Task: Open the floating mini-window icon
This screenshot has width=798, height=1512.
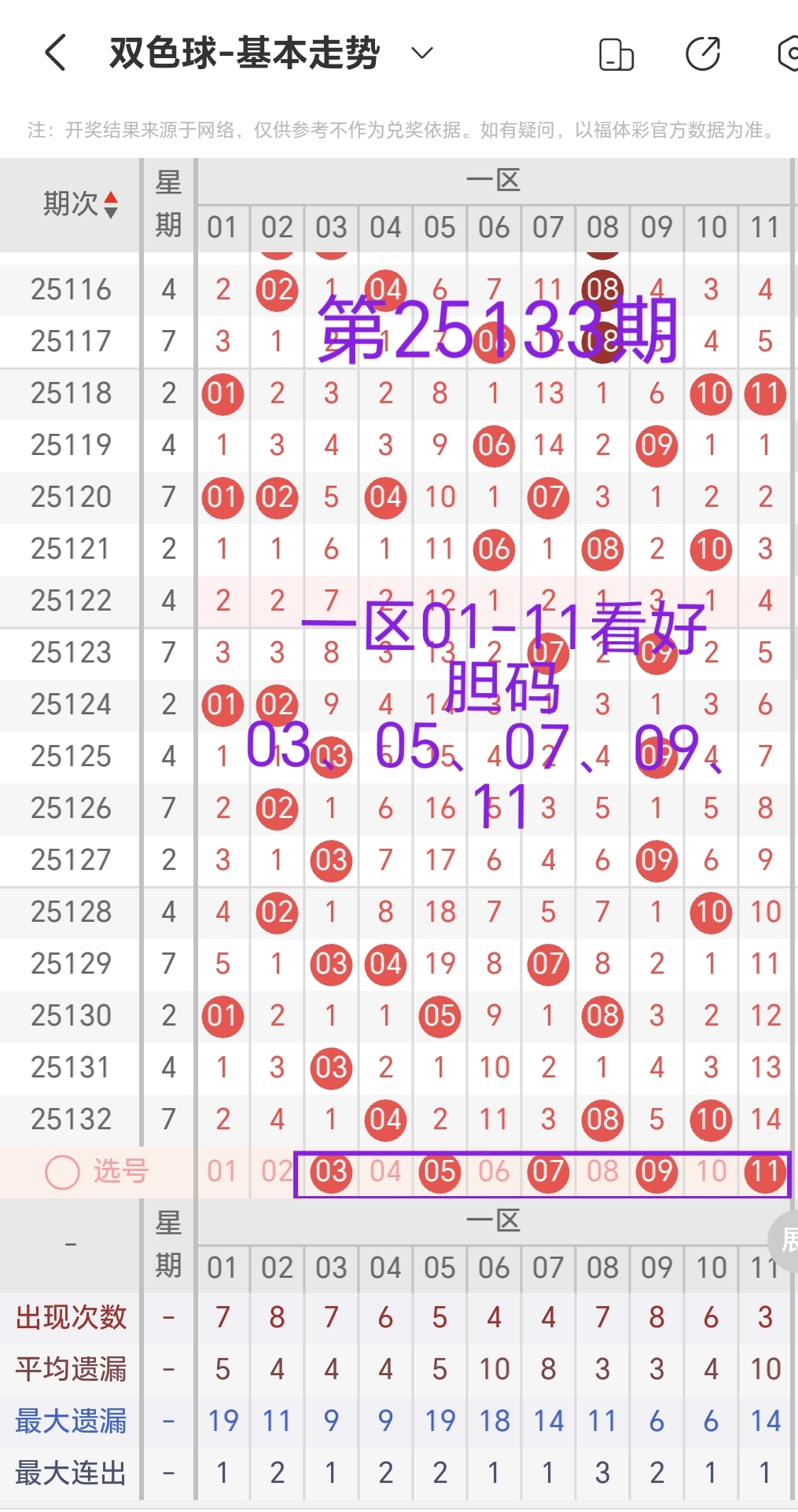Action: tap(616, 53)
